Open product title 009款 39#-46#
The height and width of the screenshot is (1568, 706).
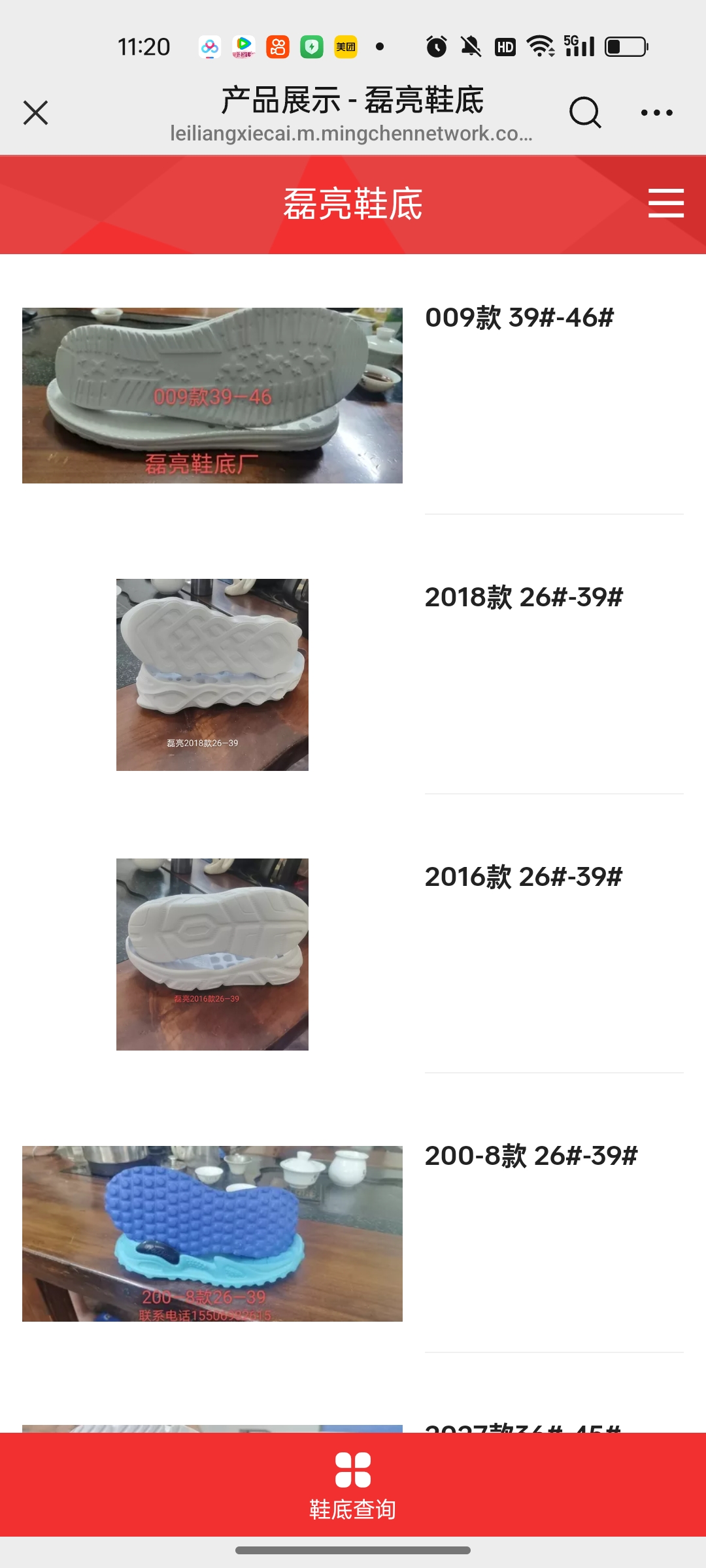[x=520, y=318]
